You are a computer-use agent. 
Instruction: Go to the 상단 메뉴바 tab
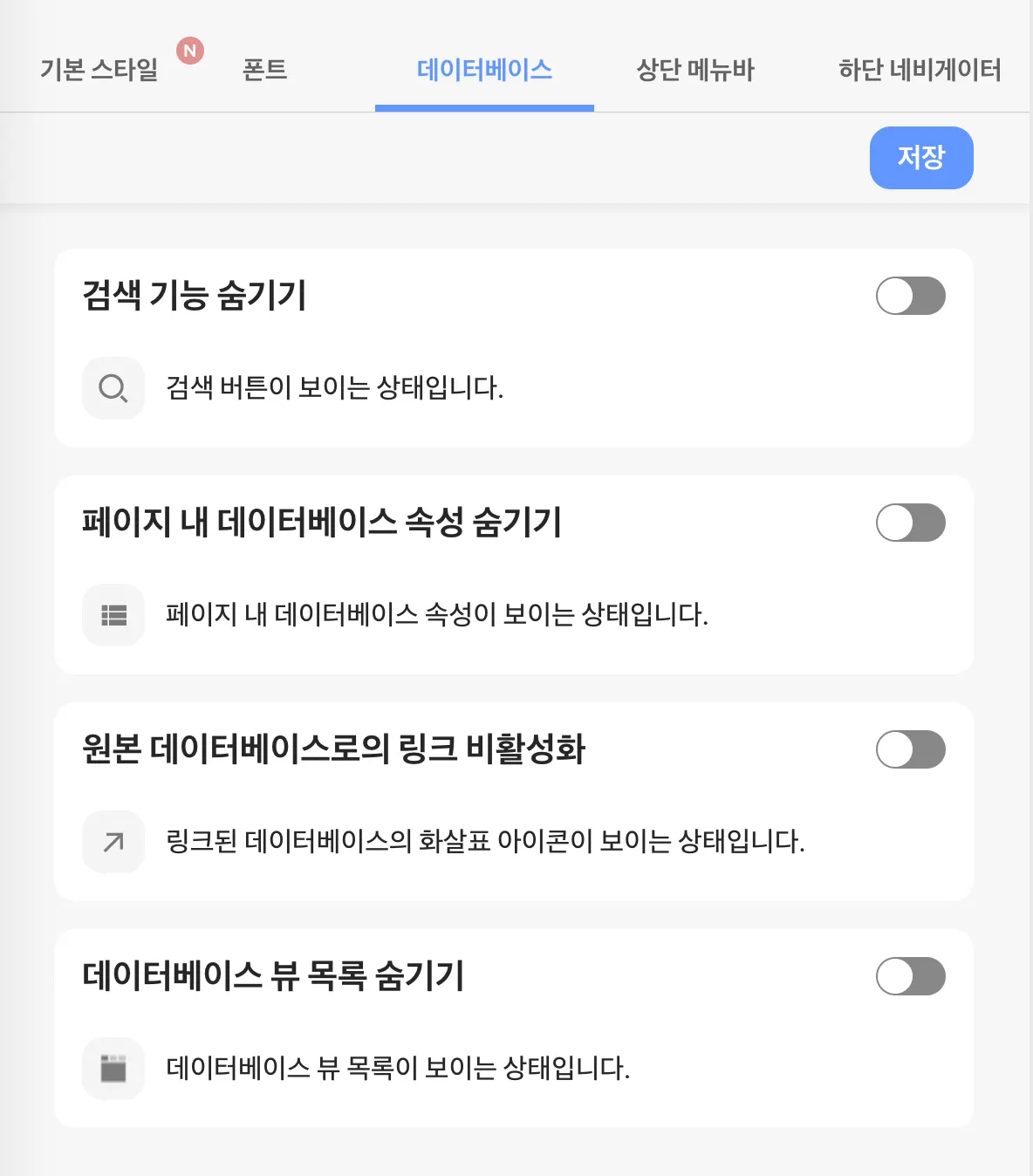(x=695, y=70)
